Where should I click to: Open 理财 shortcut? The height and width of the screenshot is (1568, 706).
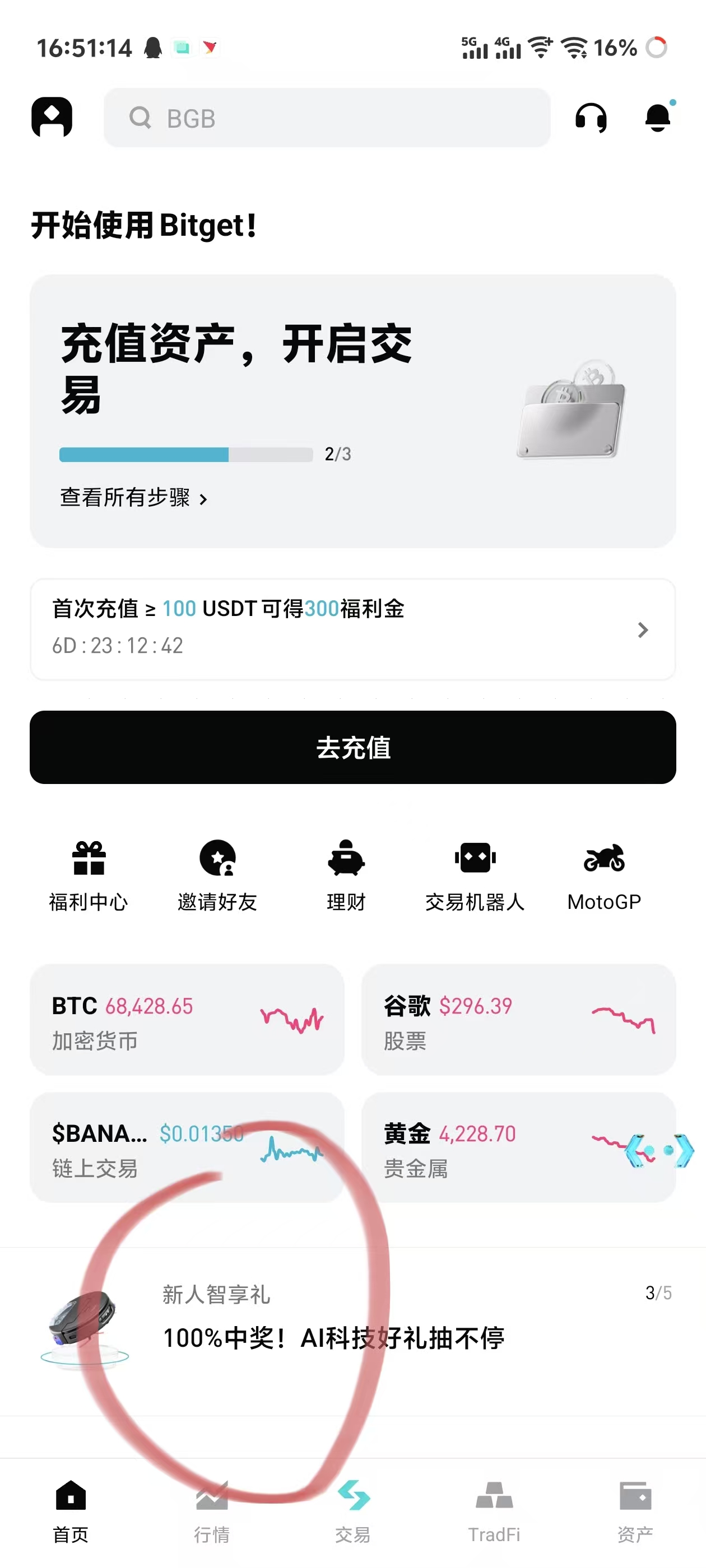coord(346,875)
